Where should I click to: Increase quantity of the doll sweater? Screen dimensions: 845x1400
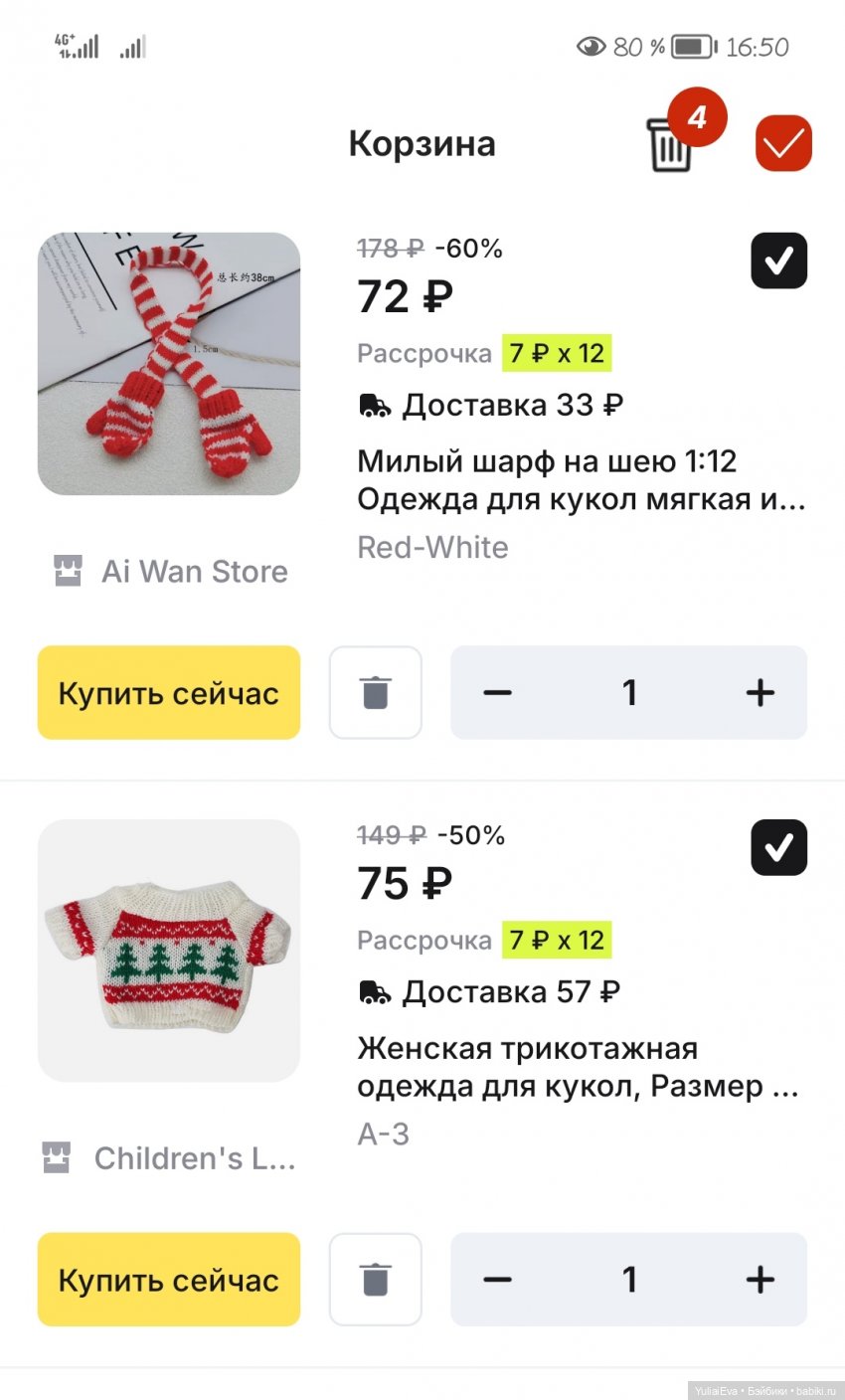760,1280
